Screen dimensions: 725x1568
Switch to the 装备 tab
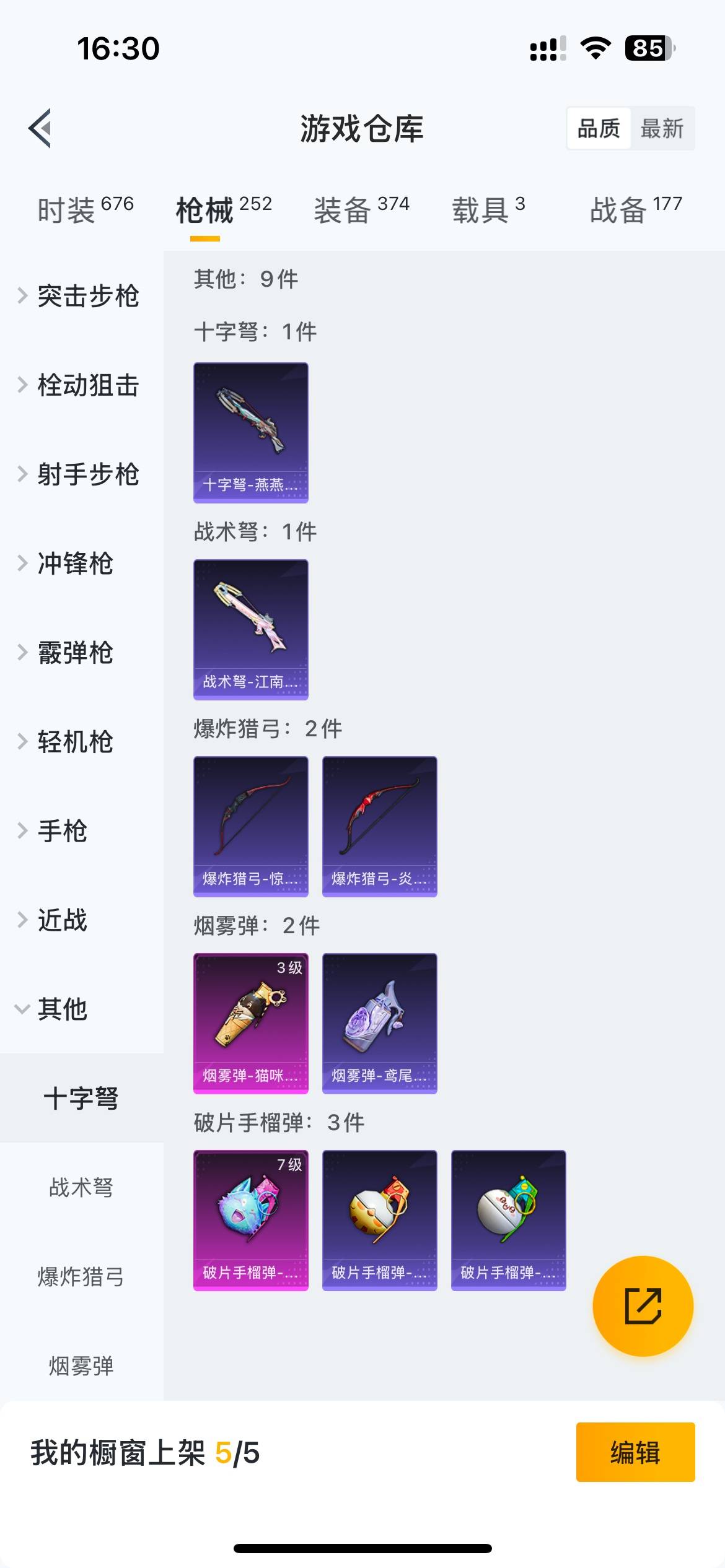click(x=361, y=209)
